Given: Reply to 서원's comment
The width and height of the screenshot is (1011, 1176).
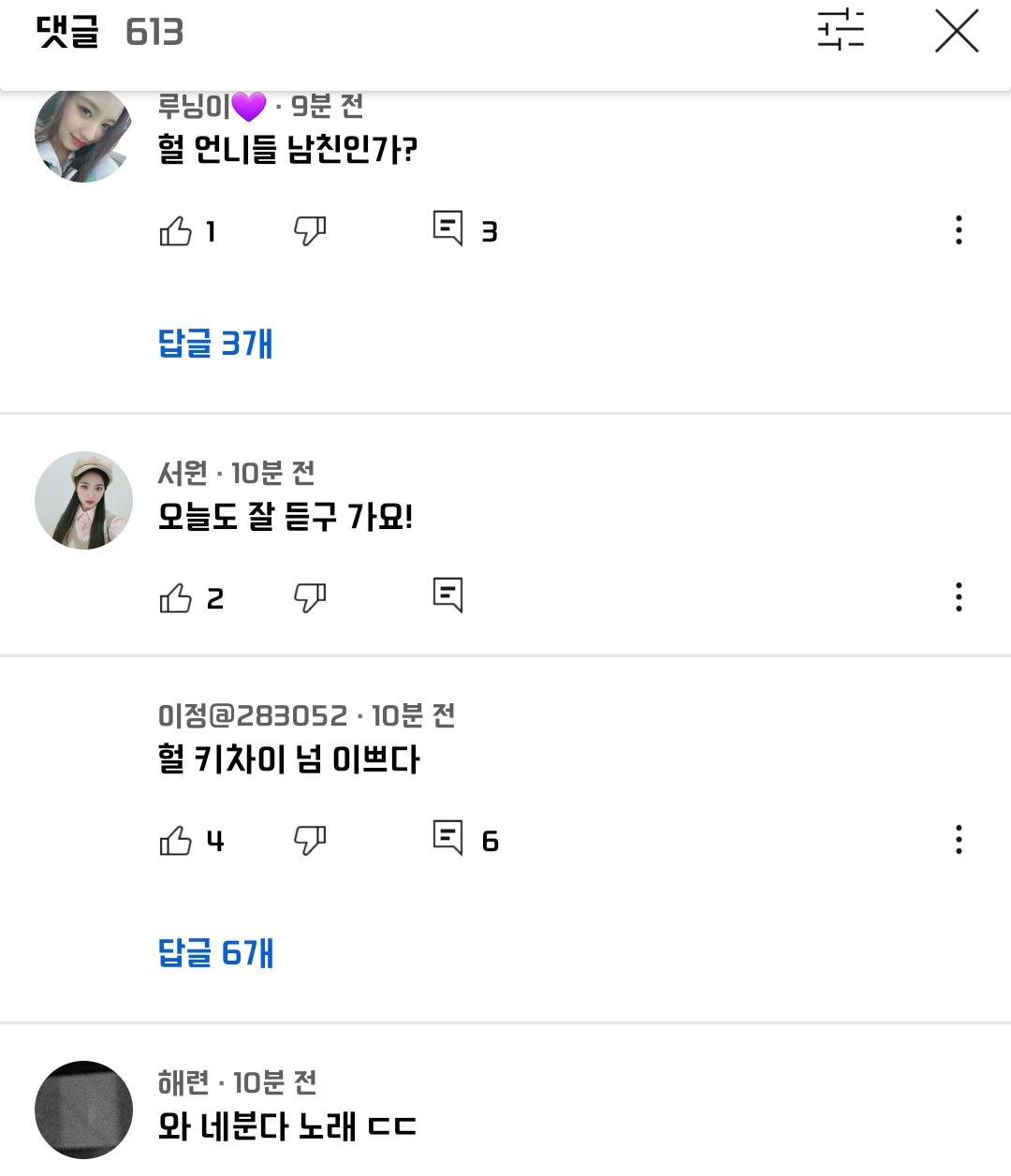Looking at the screenshot, I should (x=448, y=595).
